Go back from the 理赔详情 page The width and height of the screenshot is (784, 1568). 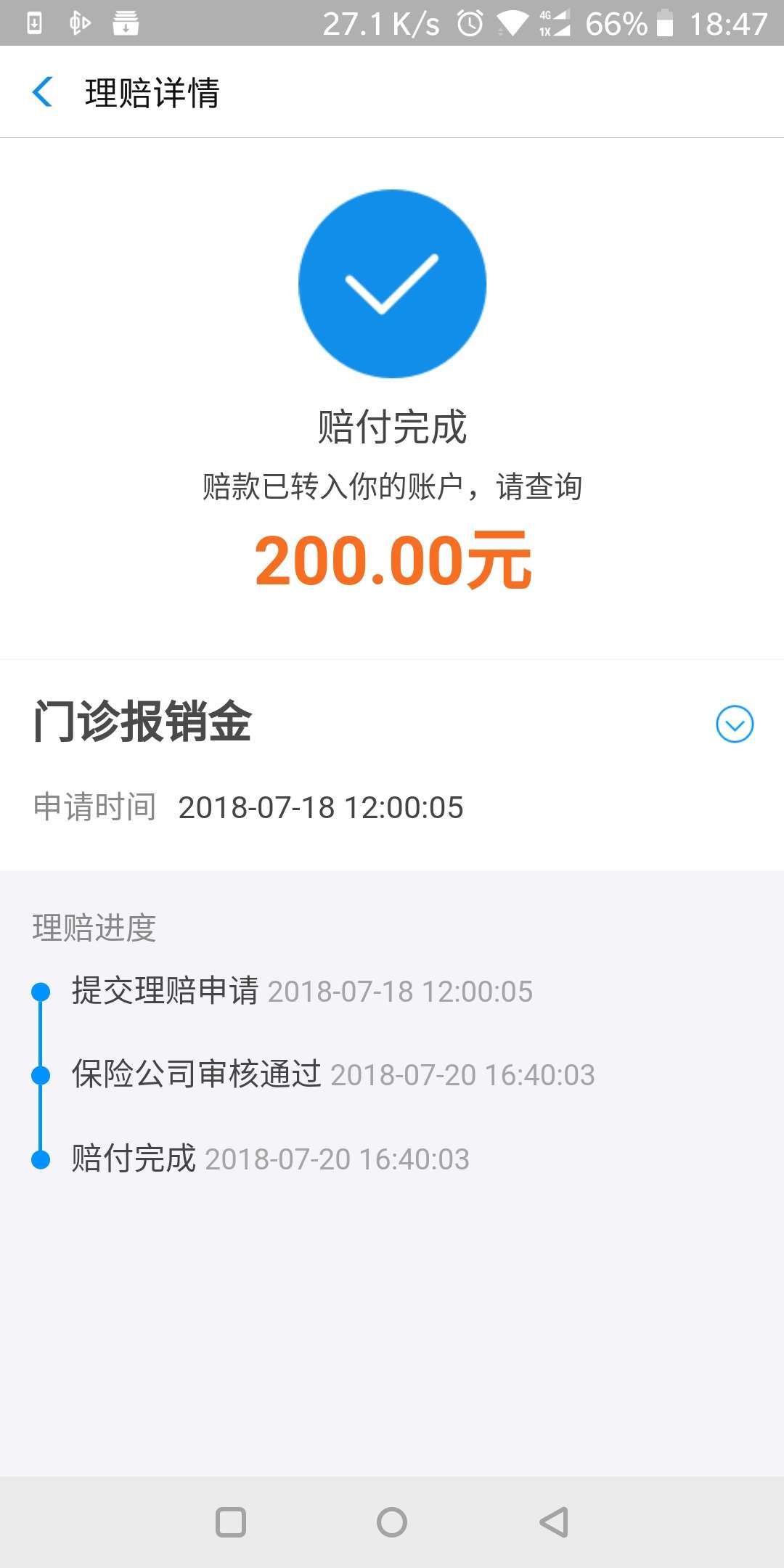[43, 92]
